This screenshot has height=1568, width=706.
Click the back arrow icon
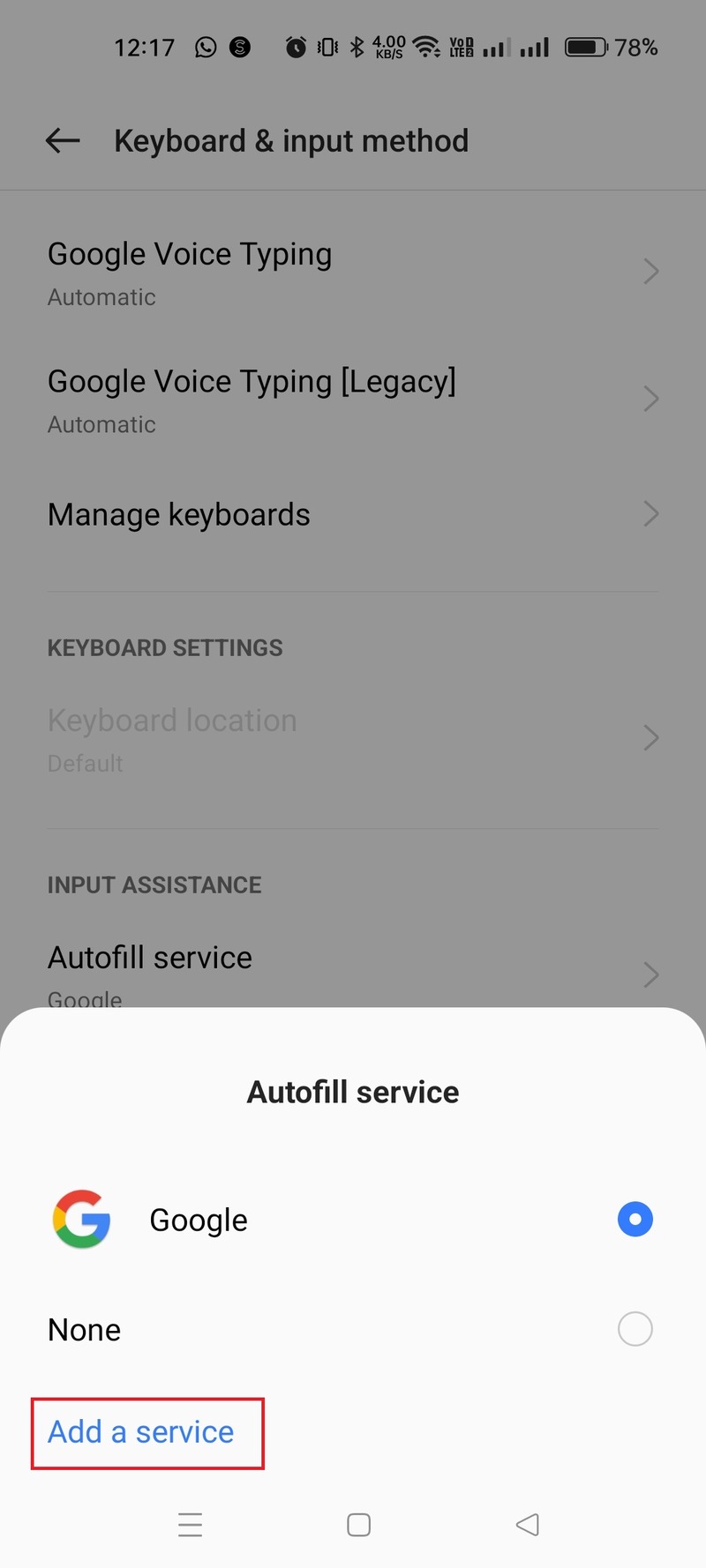coord(61,140)
